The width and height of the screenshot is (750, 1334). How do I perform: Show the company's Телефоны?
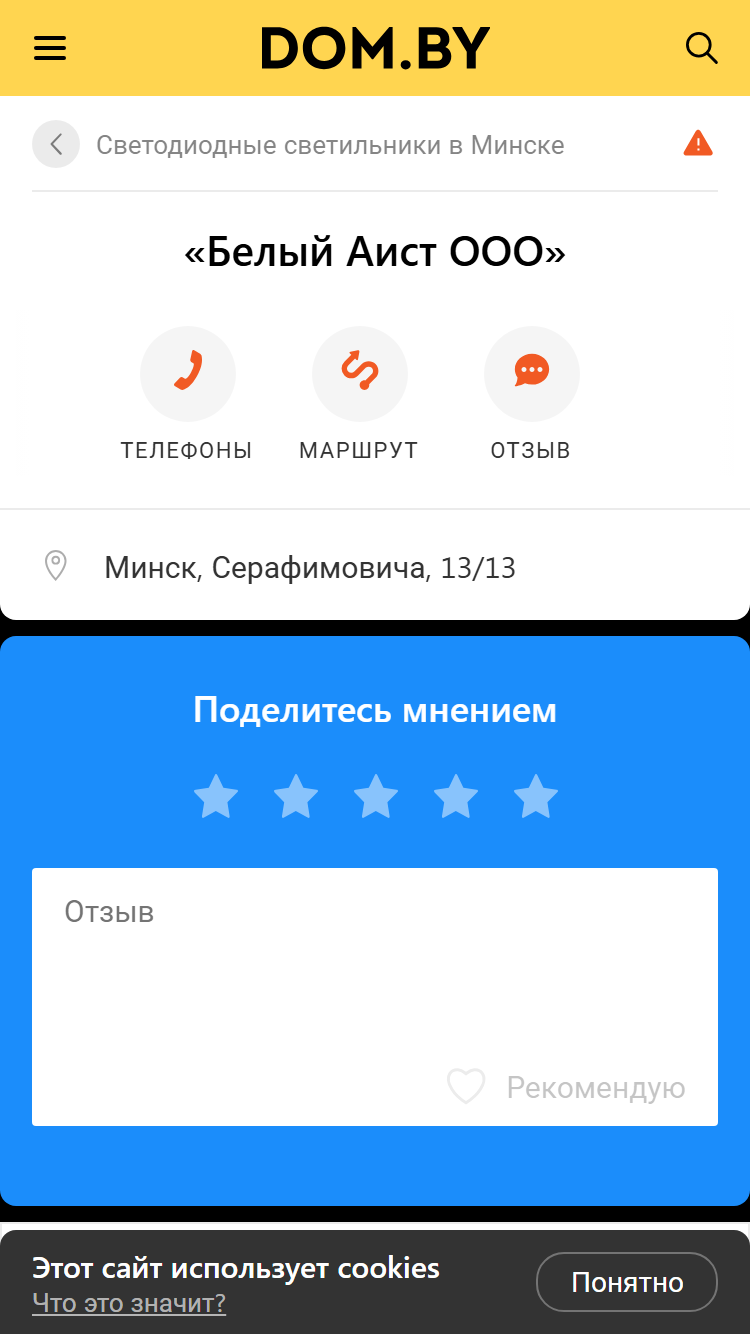click(187, 394)
